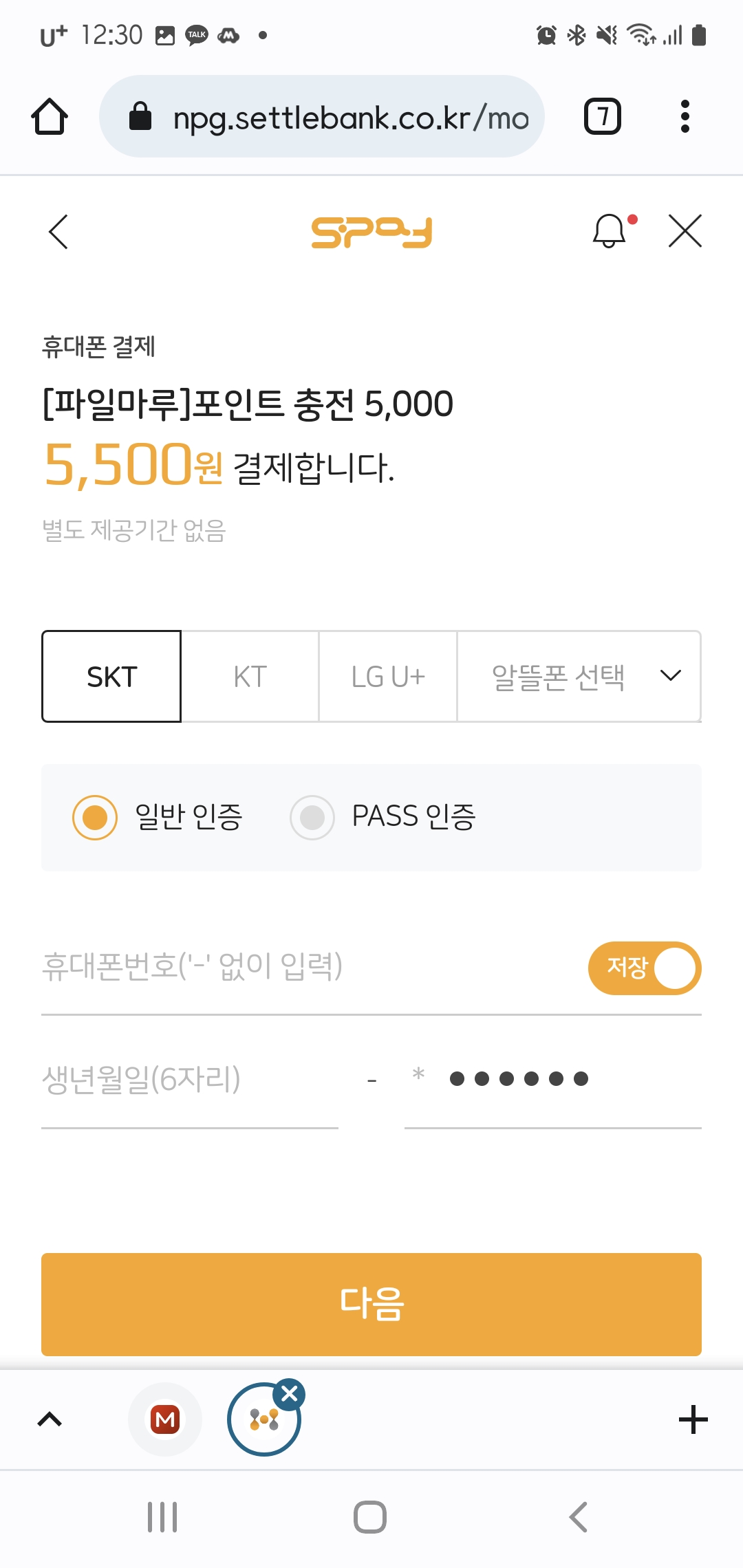Tap the orange 다음 button
Viewport: 743px width, 1568px height.
click(x=371, y=1305)
